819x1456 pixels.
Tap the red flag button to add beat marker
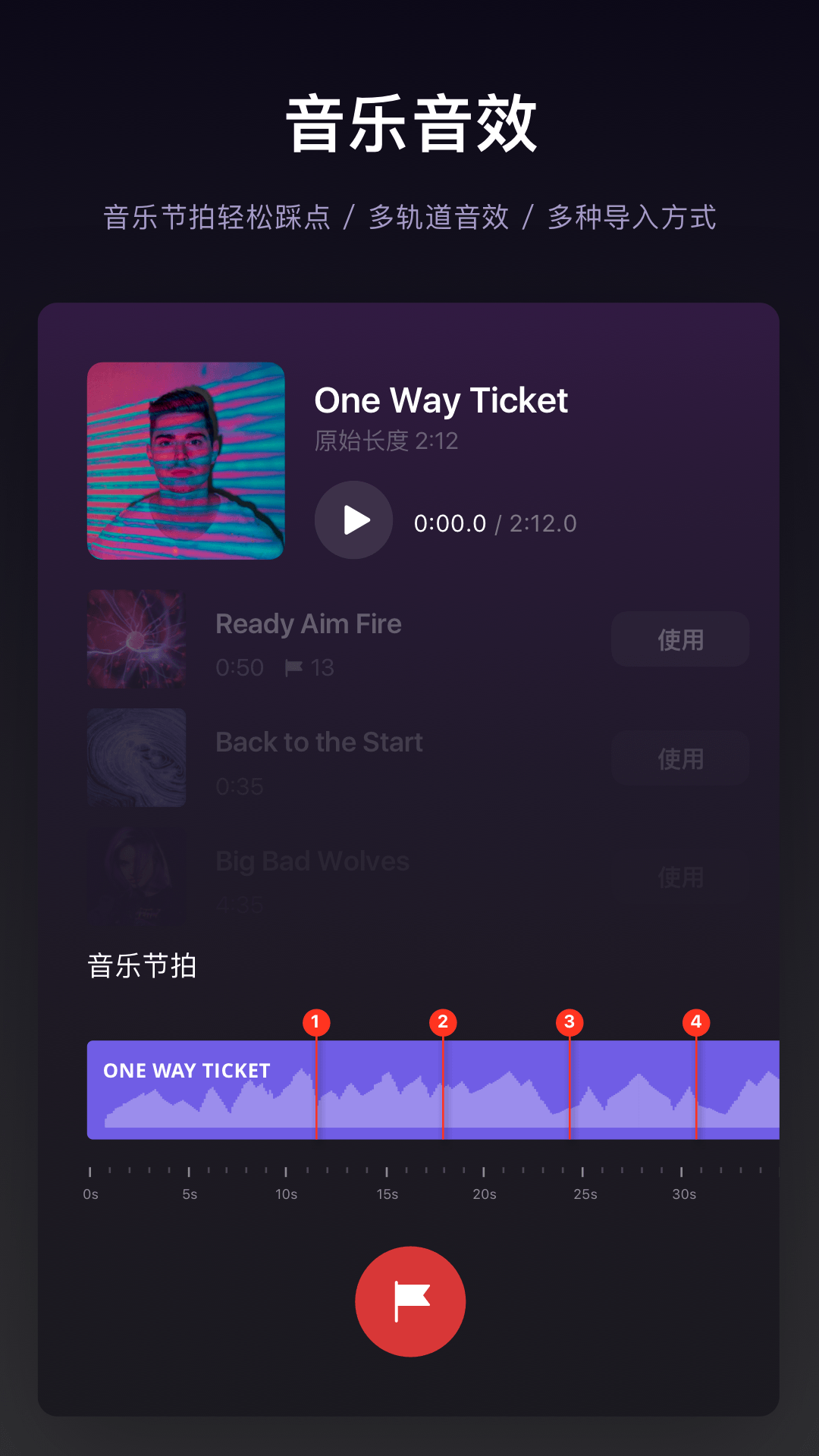click(x=409, y=1301)
